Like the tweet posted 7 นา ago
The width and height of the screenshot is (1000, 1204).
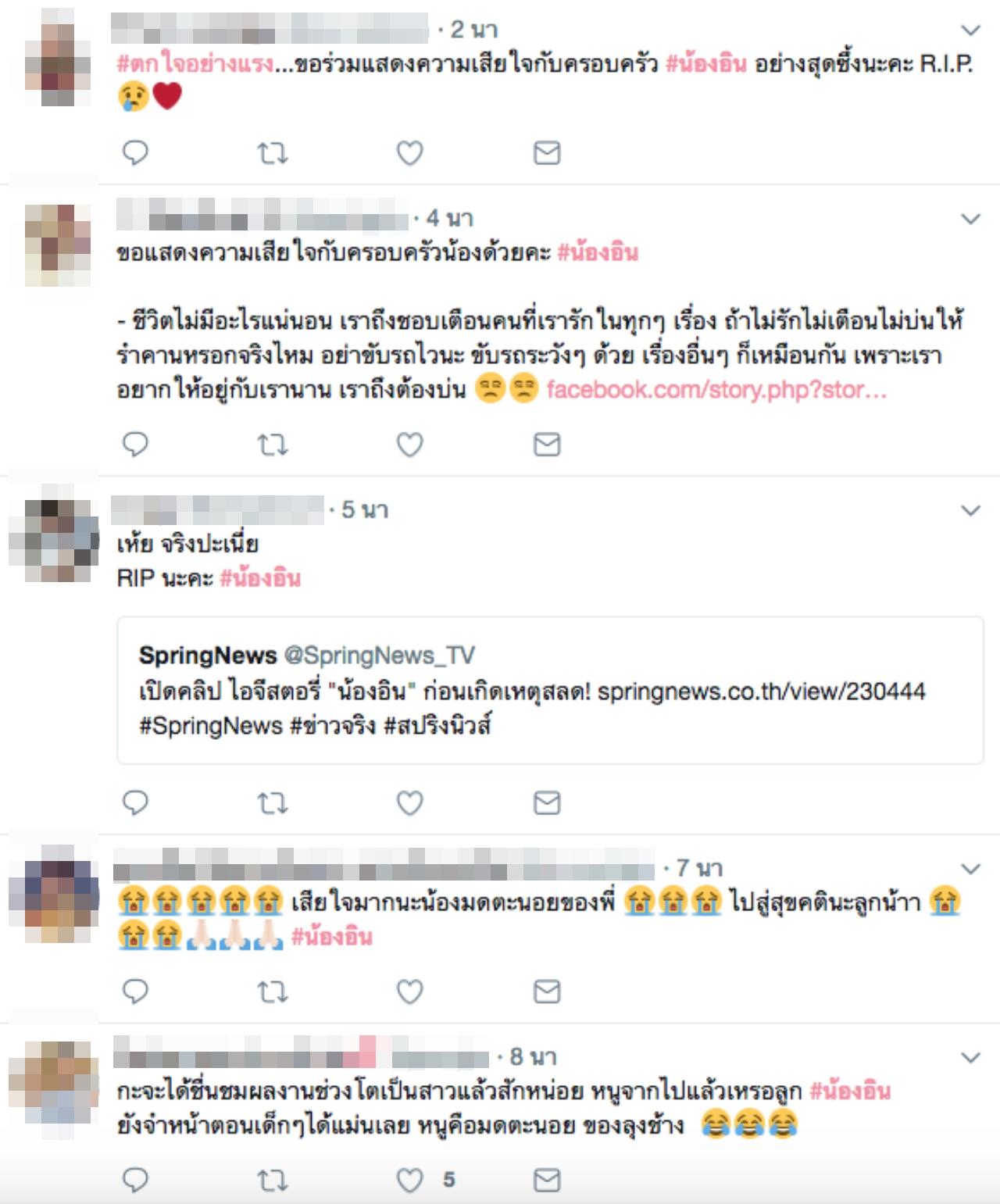(x=409, y=991)
